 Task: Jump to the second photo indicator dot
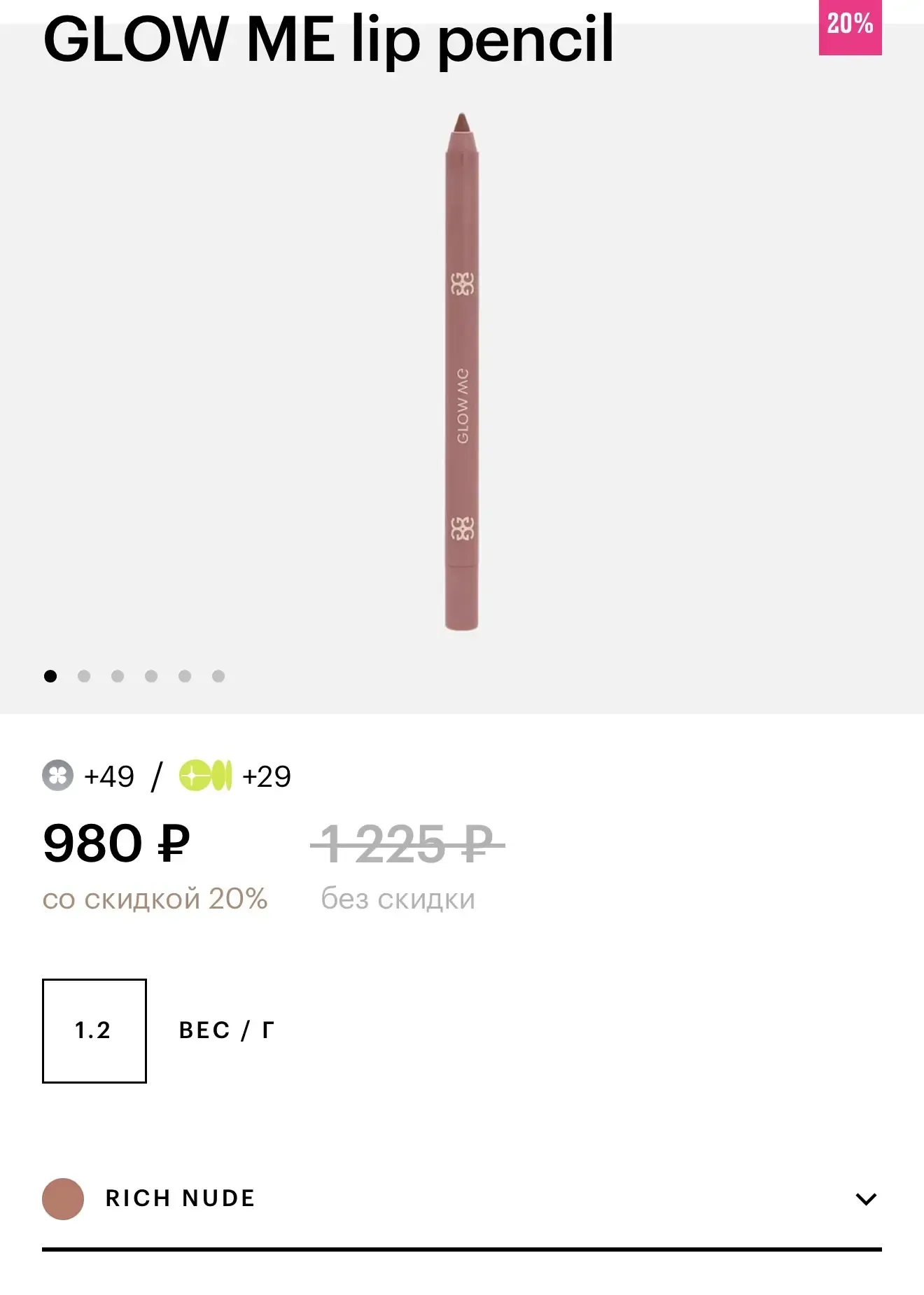(x=84, y=676)
